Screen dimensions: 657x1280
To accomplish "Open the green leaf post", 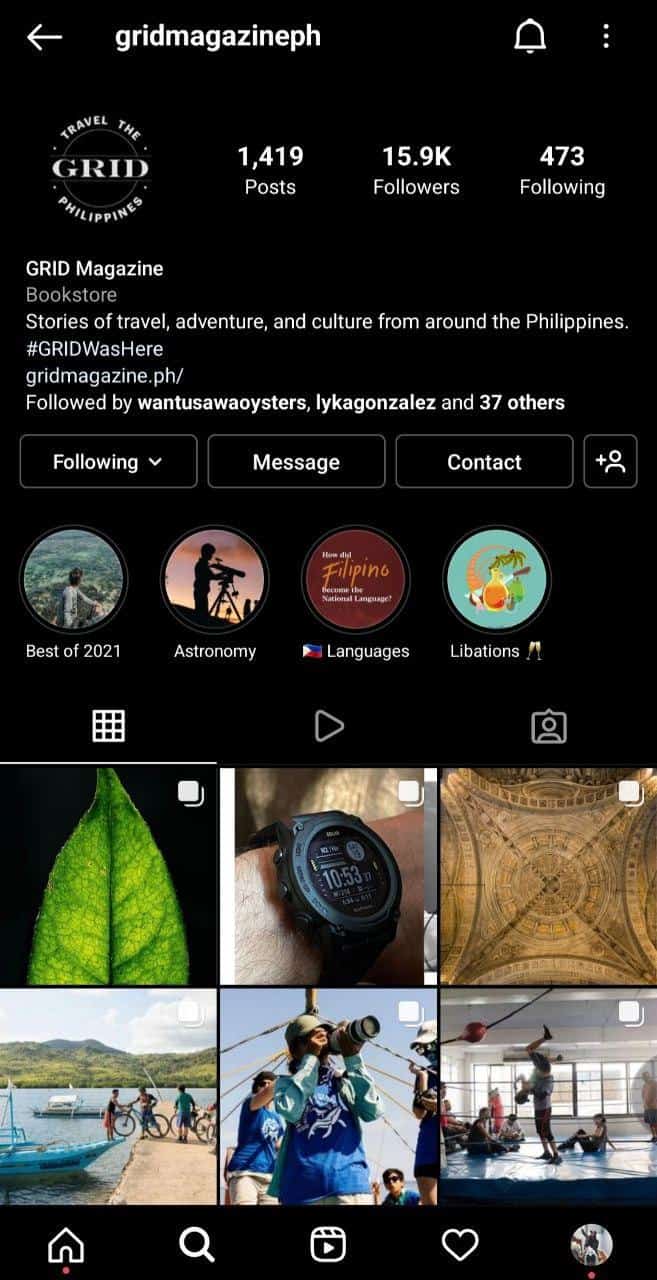I will [108, 876].
